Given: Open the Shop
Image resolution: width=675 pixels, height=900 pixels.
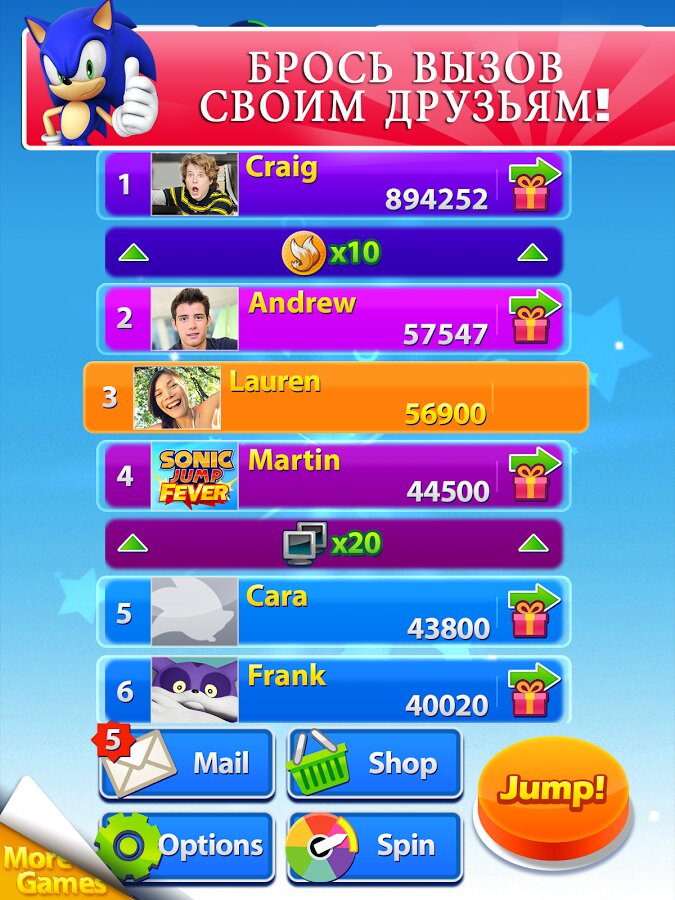Looking at the screenshot, I should coord(375,764).
